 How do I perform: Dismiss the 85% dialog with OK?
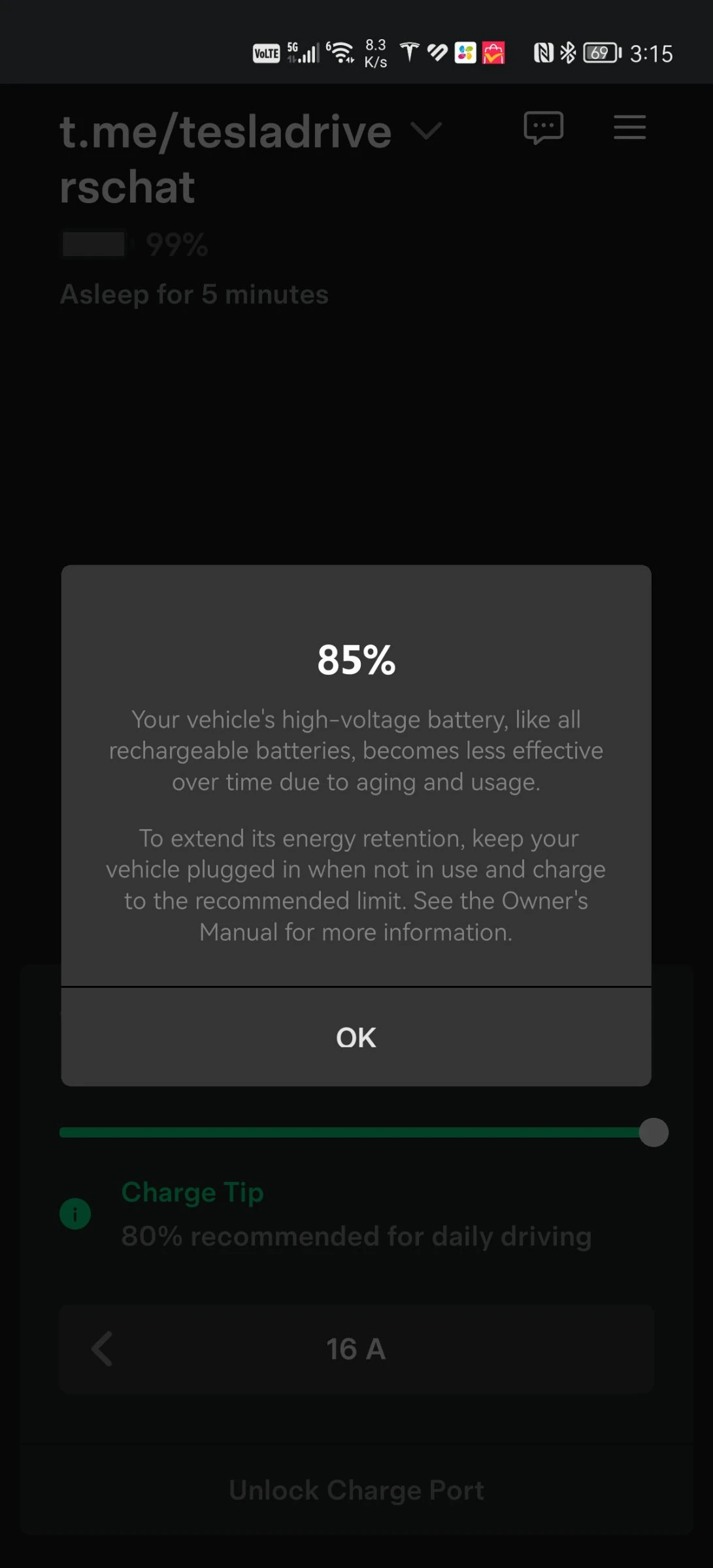356,1036
